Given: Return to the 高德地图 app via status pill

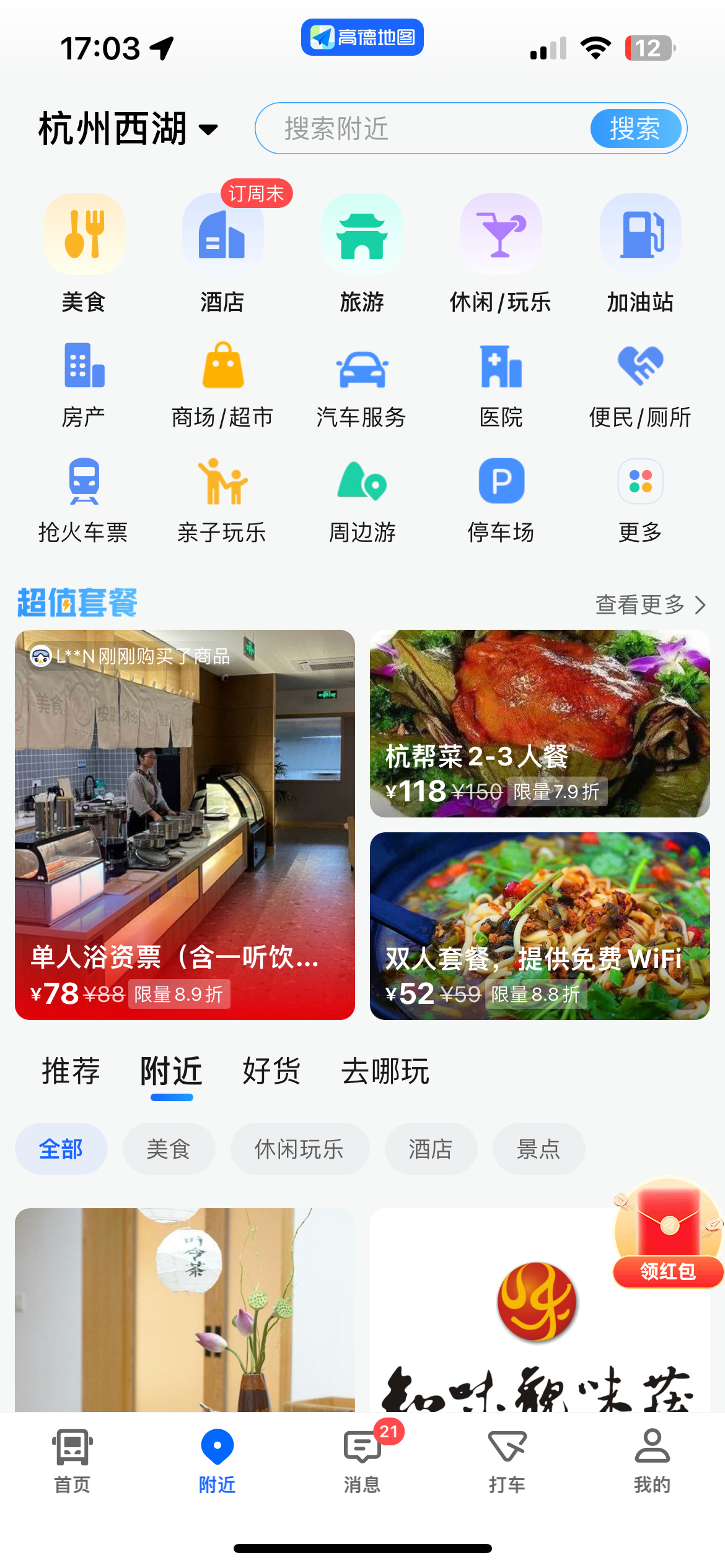Looking at the screenshot, I should tap(362, 37).
